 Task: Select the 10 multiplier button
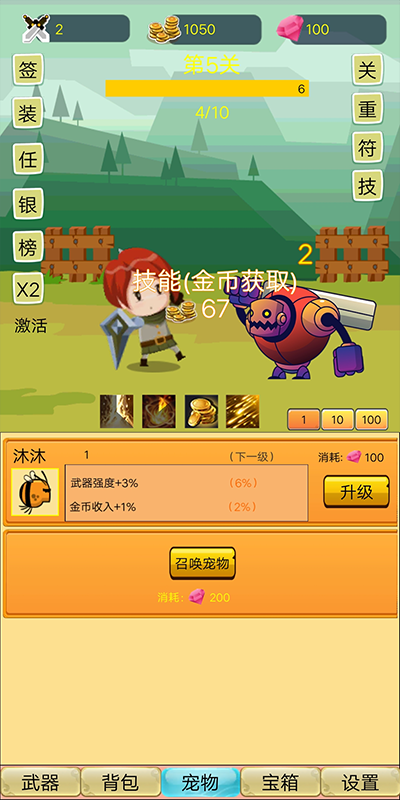point(337,419)
